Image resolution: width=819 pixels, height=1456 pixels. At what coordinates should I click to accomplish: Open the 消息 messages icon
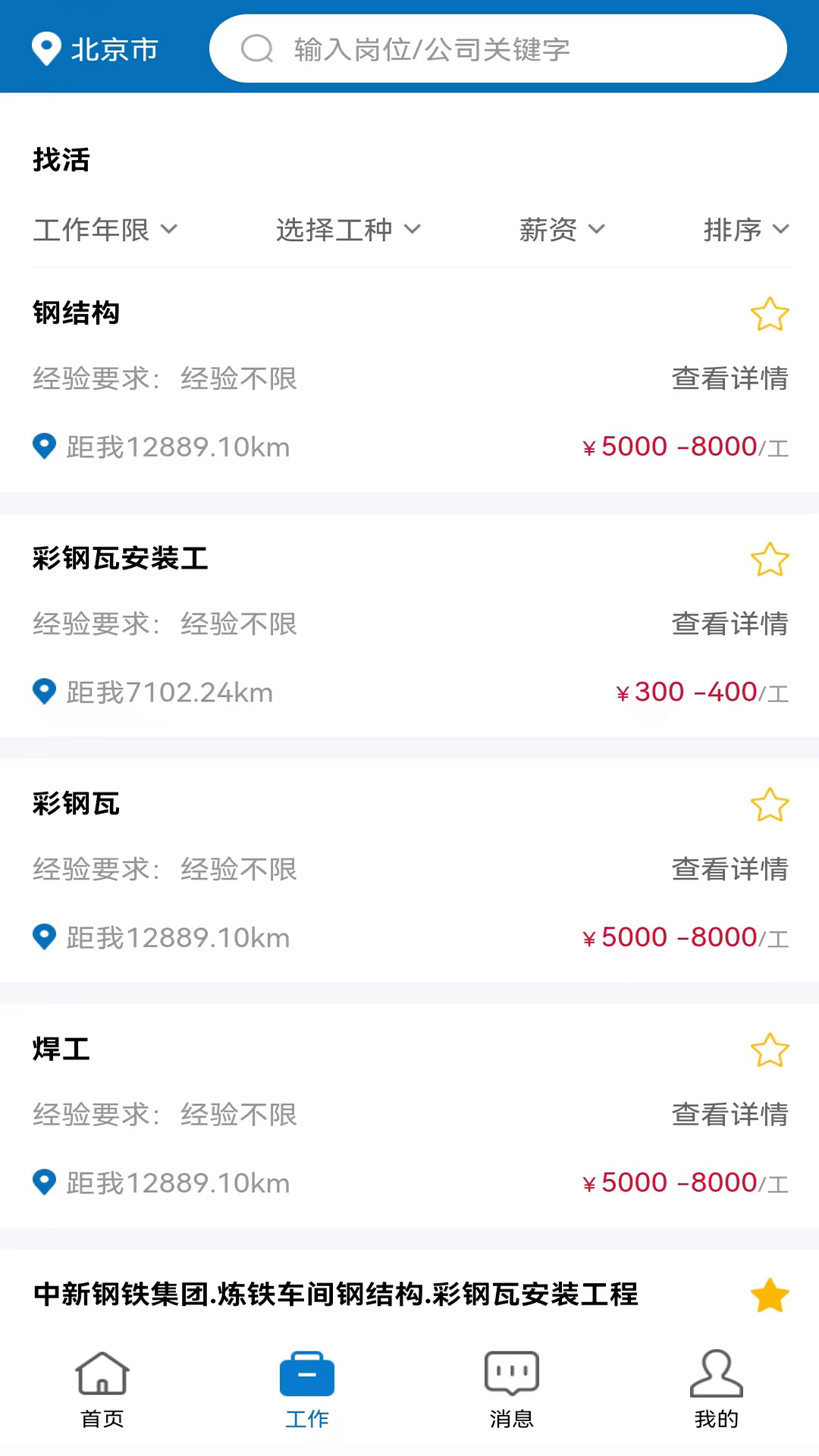coord(511,1373)
